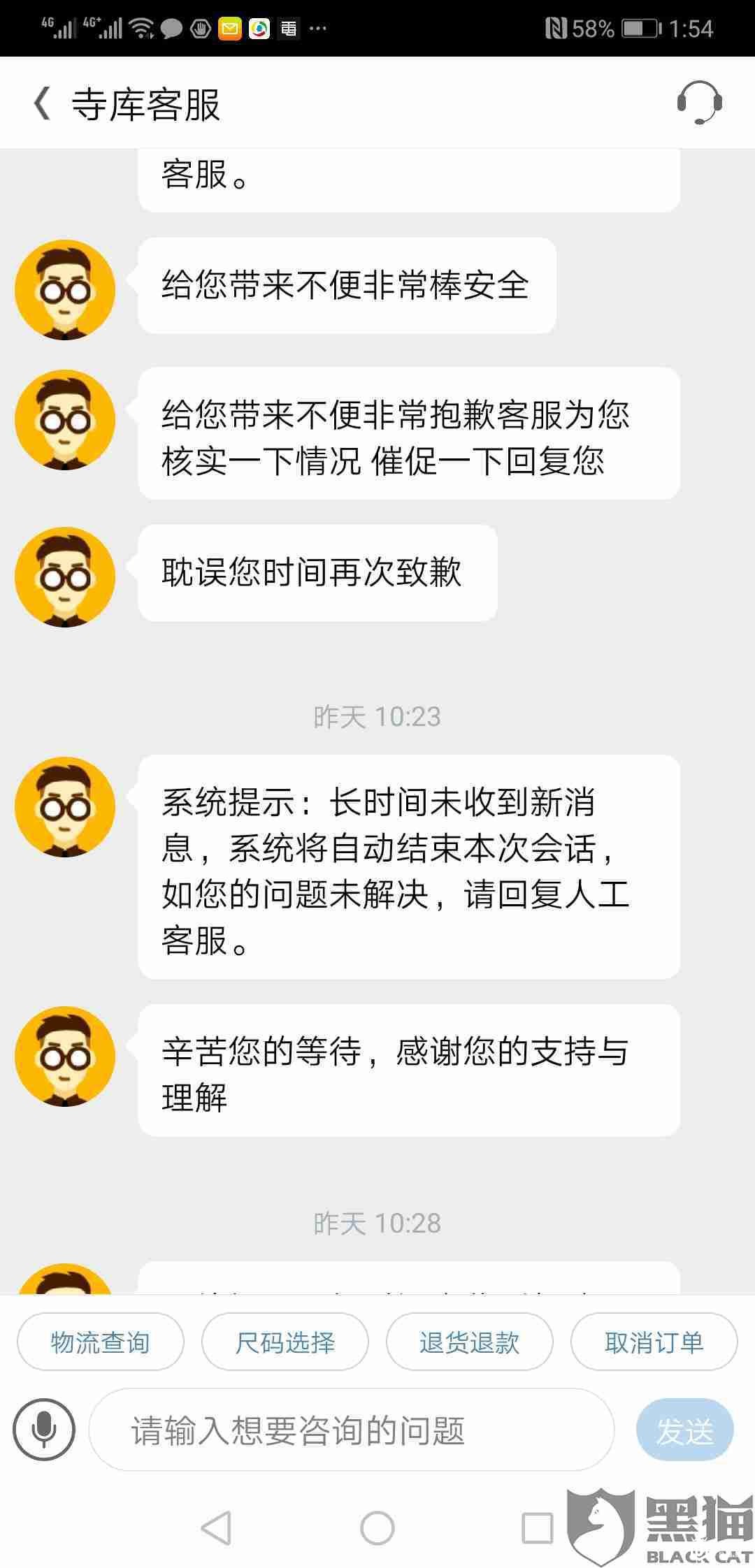
Task: Open the 退货退款 quick option
Action: click(x=470, y=1342)
